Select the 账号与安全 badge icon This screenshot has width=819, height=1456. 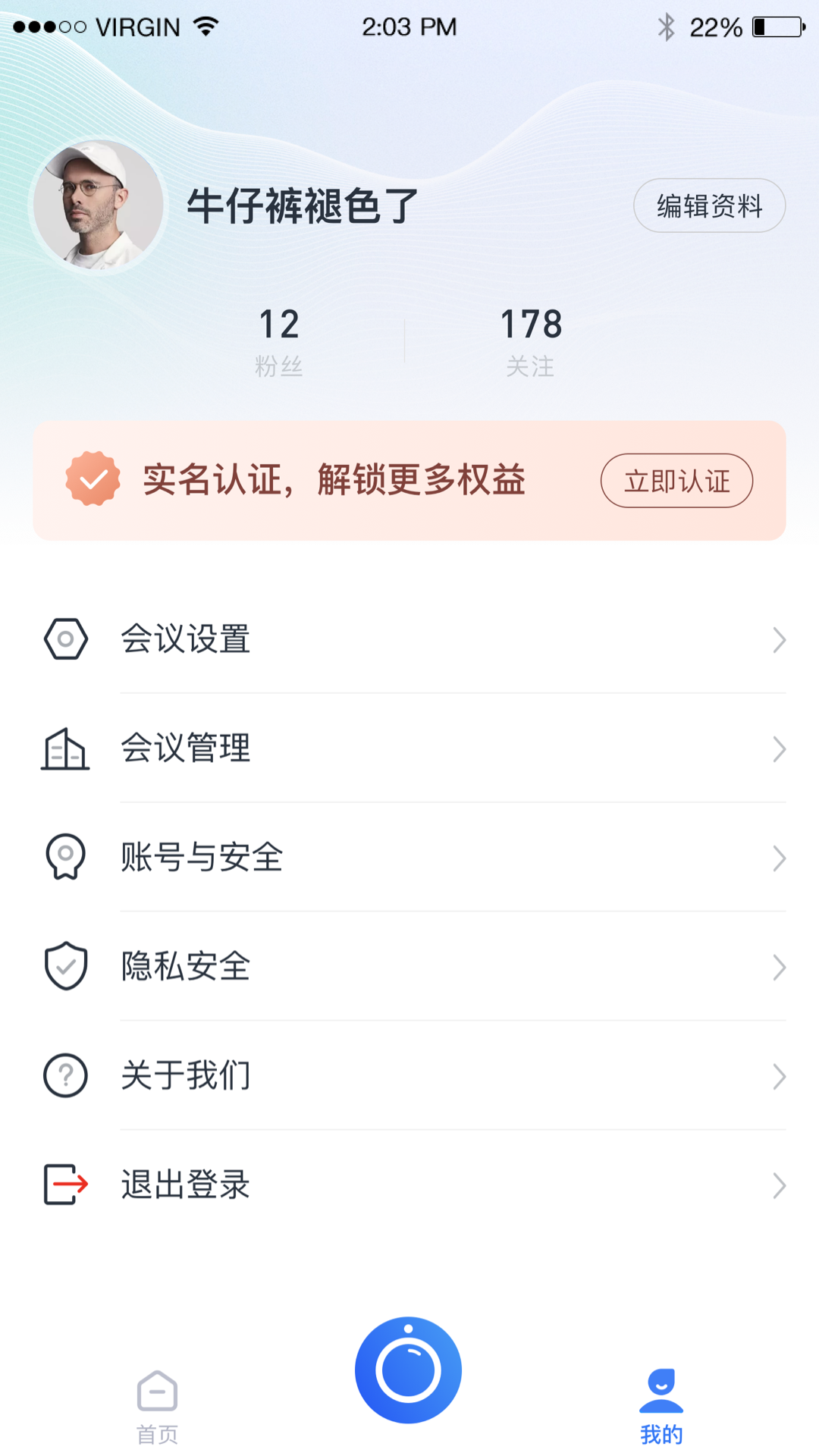pos(66,858)
